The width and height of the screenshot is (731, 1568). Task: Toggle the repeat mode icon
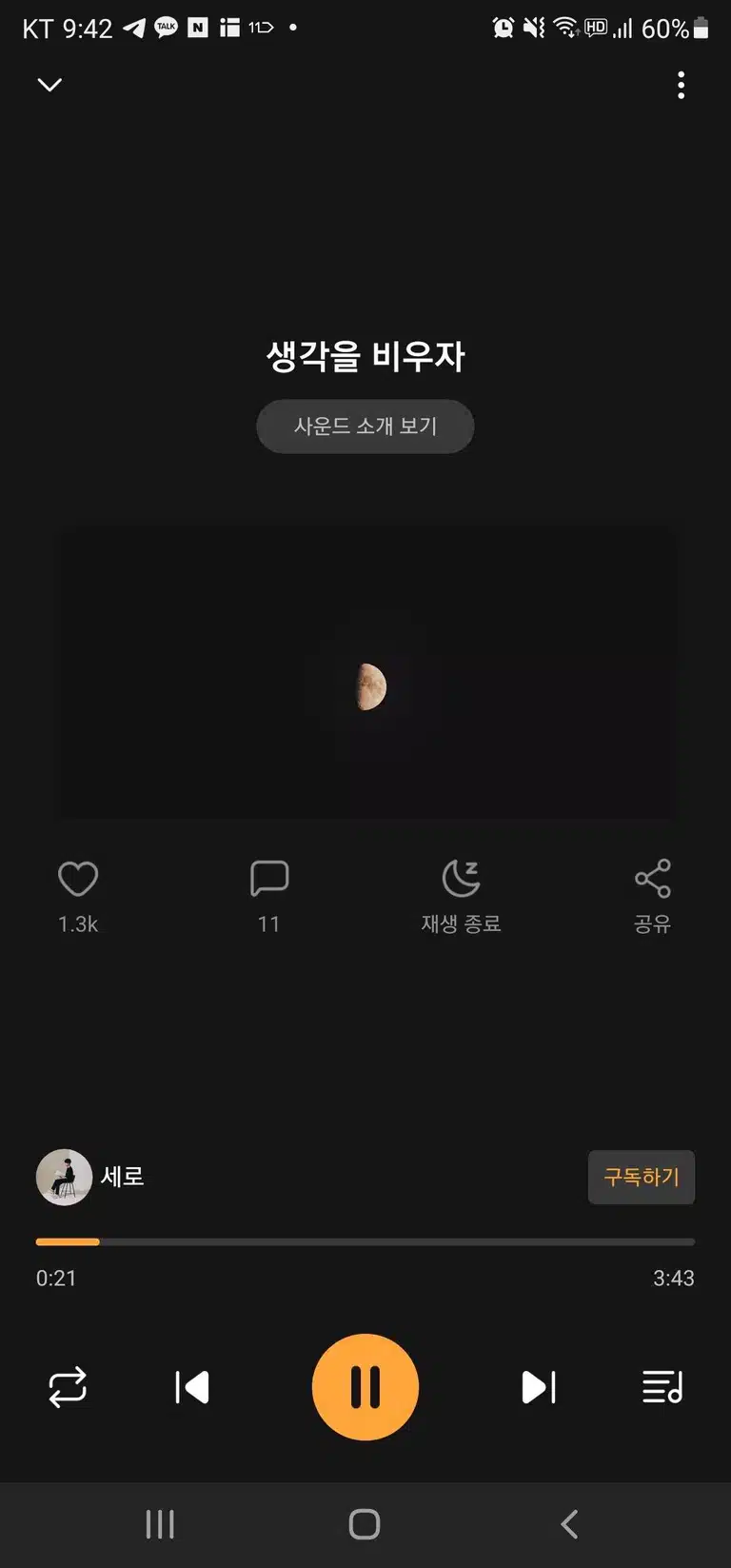click(x=68, y=1387)
